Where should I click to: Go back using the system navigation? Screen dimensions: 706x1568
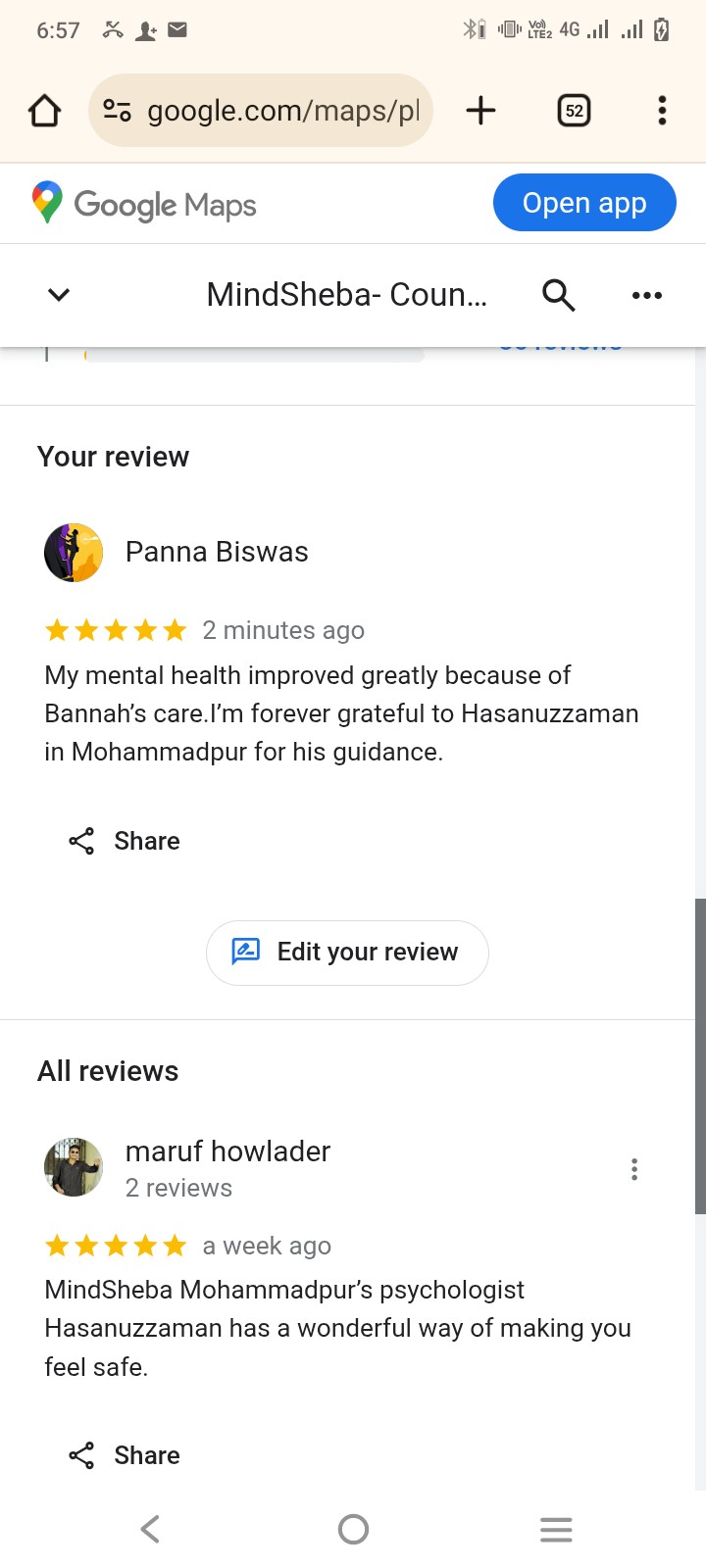click(149, 1529)
